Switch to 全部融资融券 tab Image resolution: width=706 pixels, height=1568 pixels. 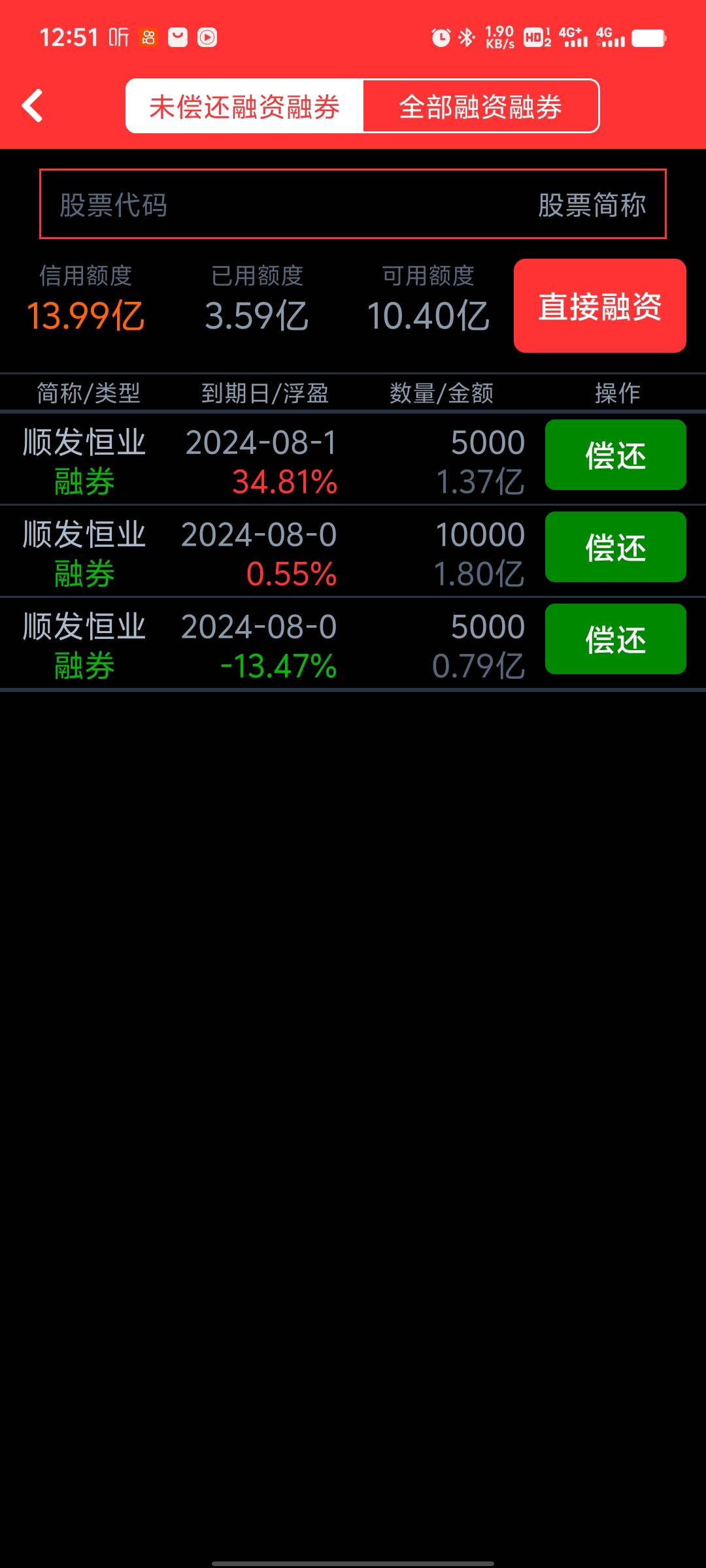point(480,106)
